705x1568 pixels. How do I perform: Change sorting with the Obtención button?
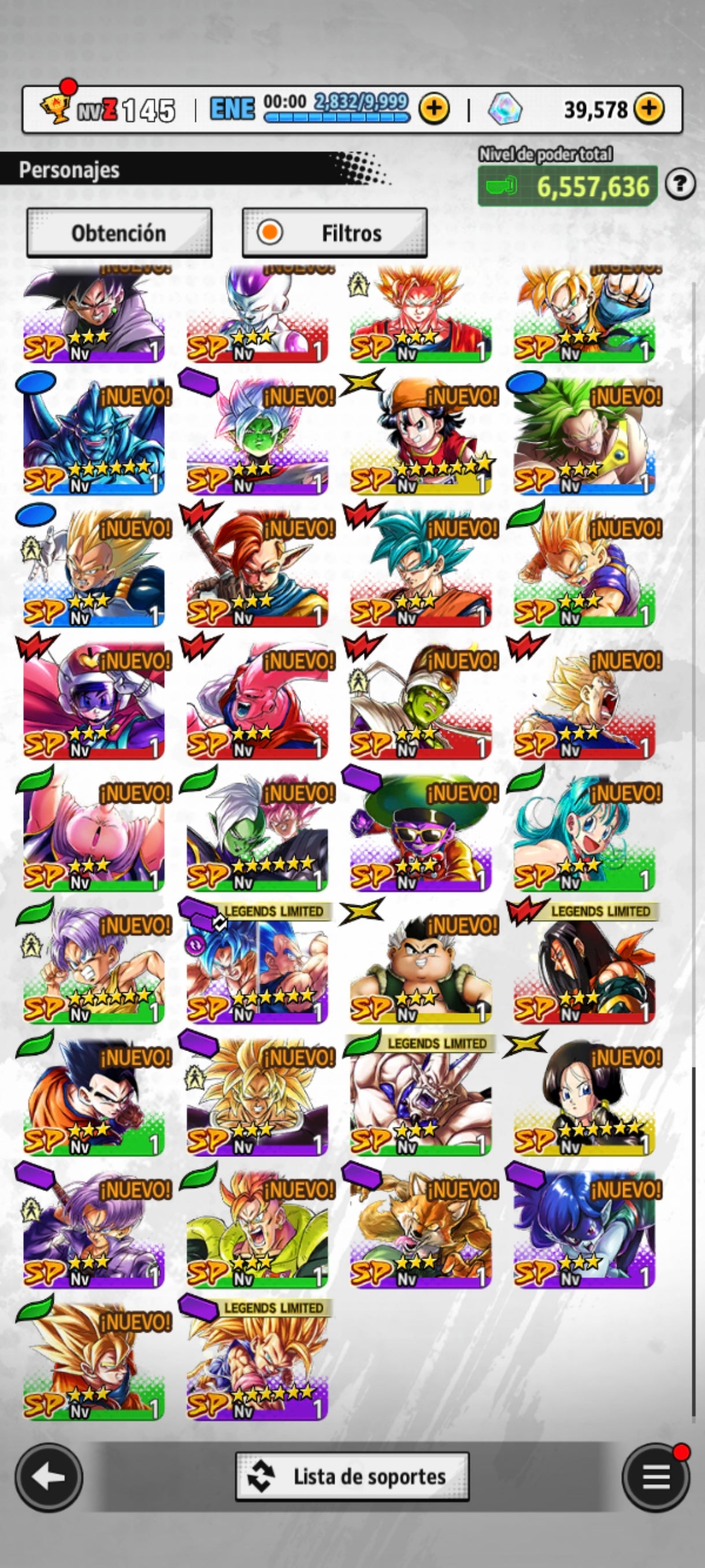(x=119, y=233)
